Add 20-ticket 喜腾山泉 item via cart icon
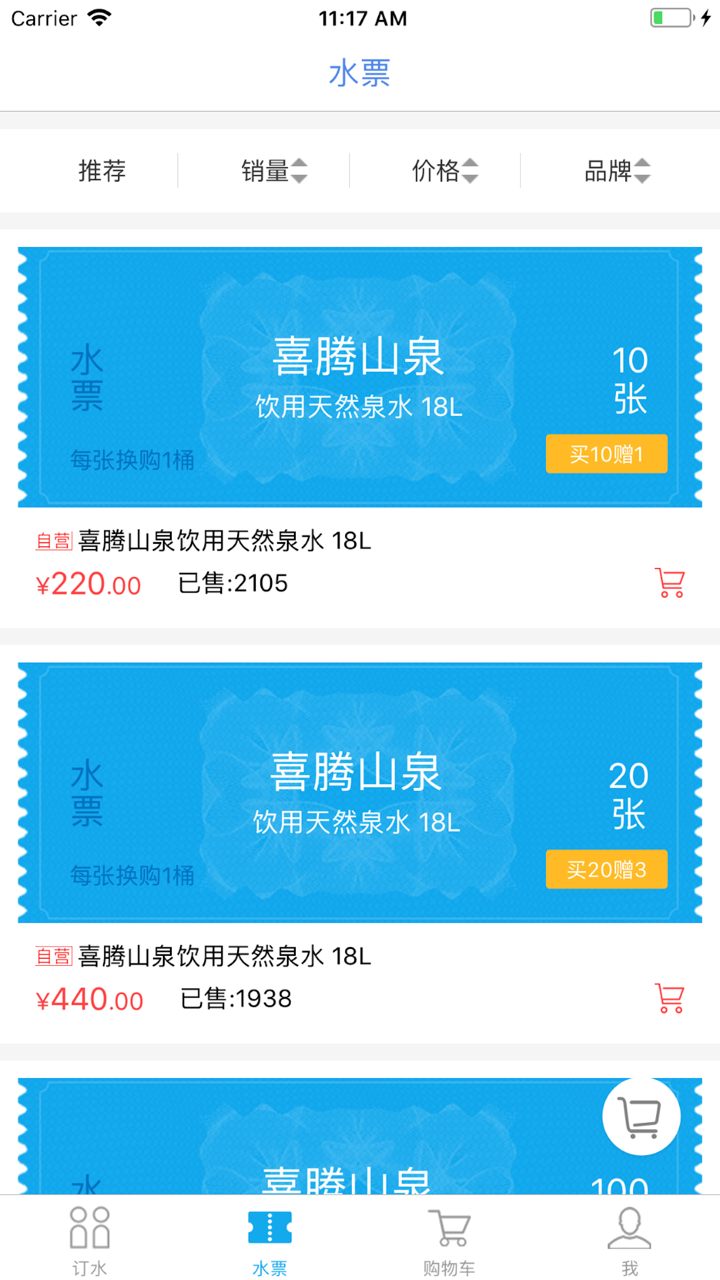 pos(668,996)
